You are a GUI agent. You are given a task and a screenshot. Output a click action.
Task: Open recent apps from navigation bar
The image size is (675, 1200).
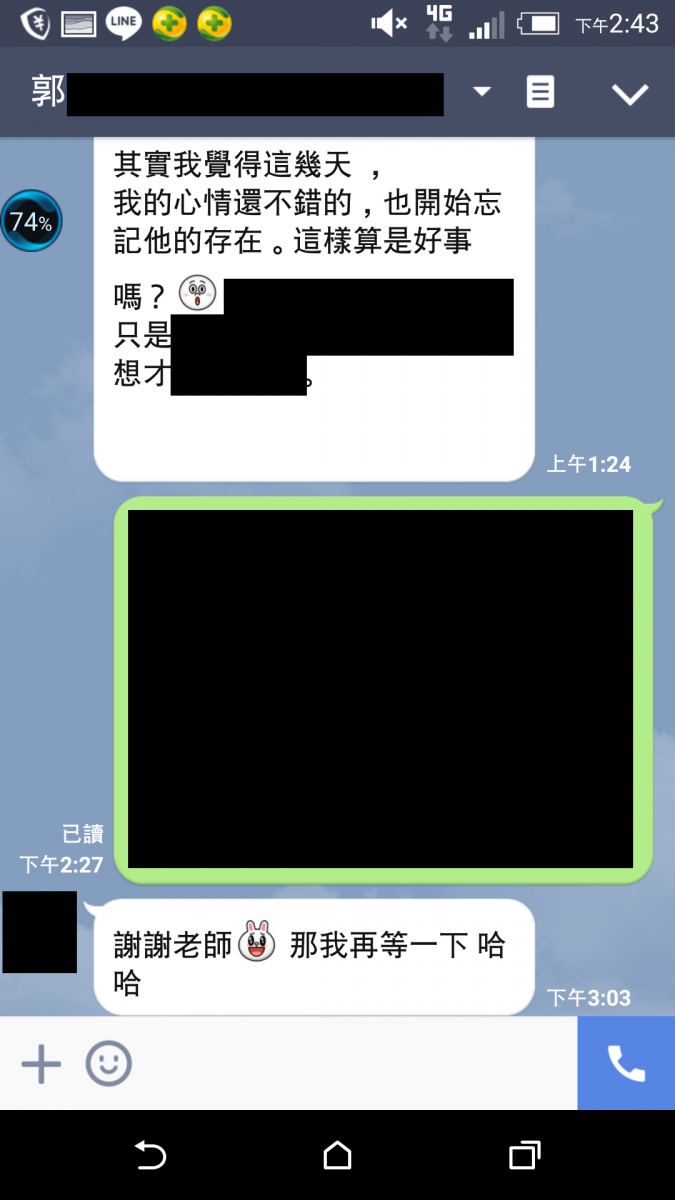[524, 1156]
